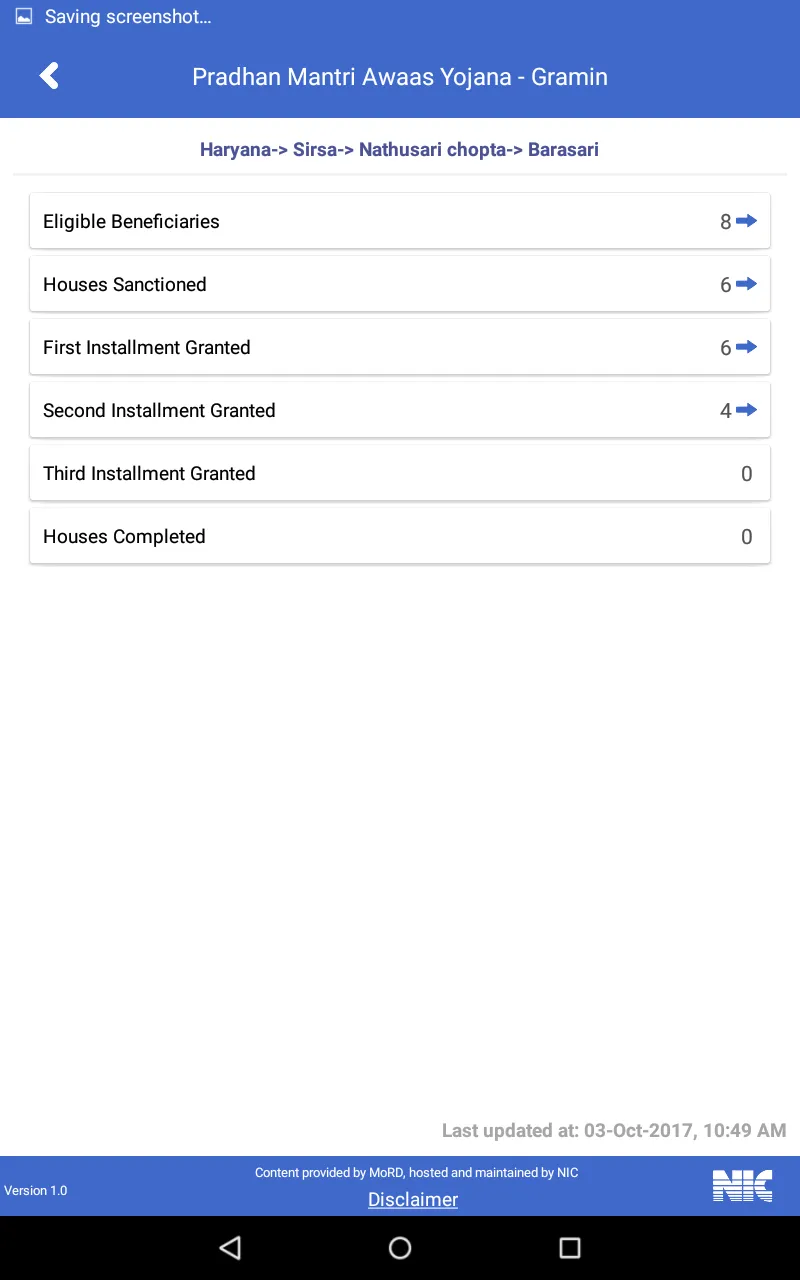Select Barasari in the breadcrumb trail
This screenshot has width=800, height=1280.
[563, 149]
